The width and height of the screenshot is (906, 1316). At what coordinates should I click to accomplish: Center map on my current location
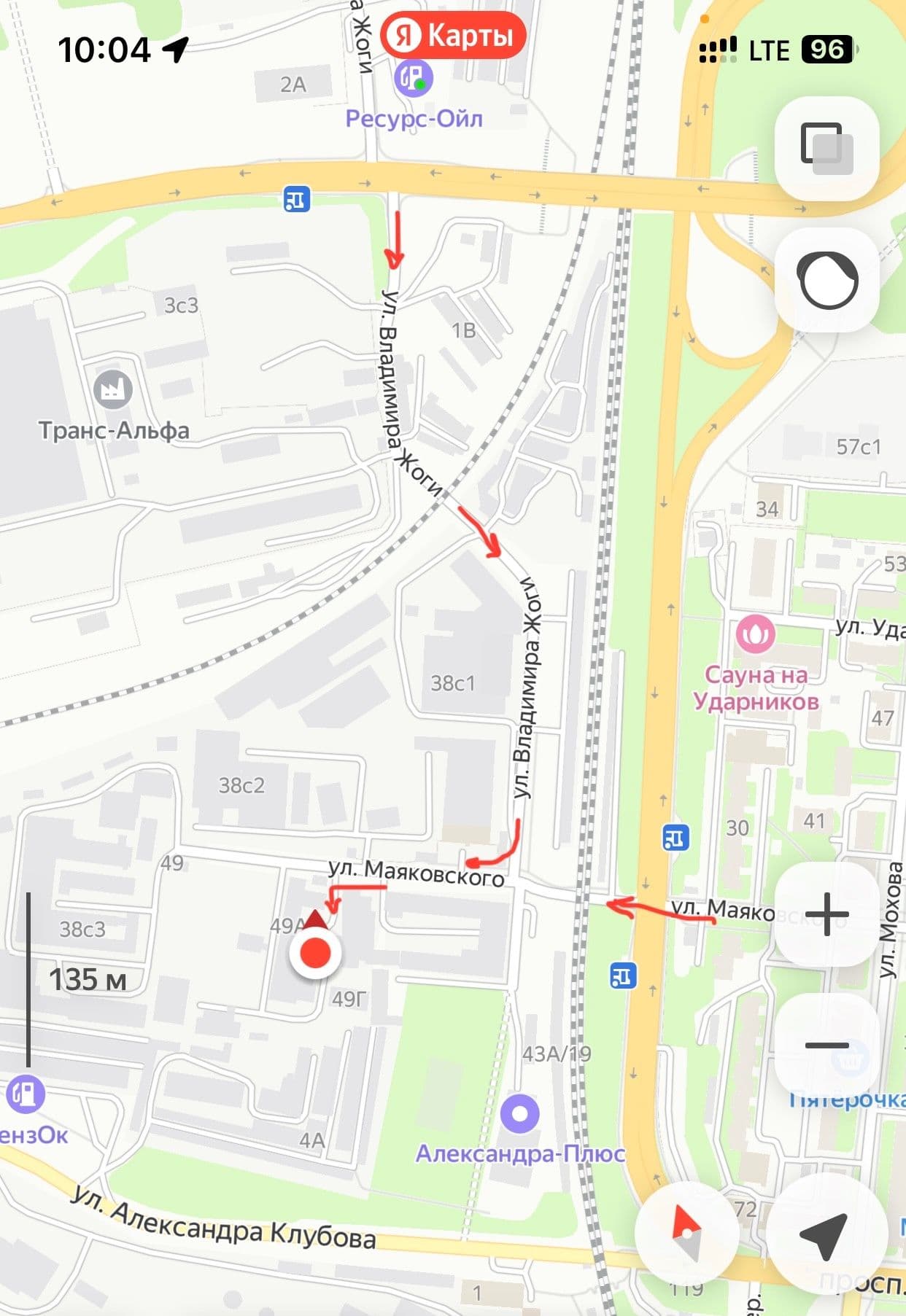(x=824, y=1236)
